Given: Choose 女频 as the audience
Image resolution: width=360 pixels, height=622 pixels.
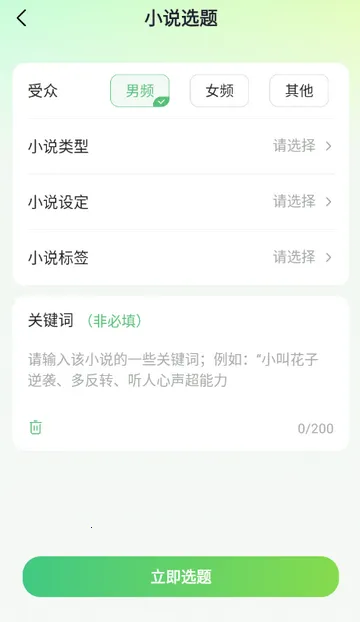Looking at the screenshot, I should coord(219,91).
